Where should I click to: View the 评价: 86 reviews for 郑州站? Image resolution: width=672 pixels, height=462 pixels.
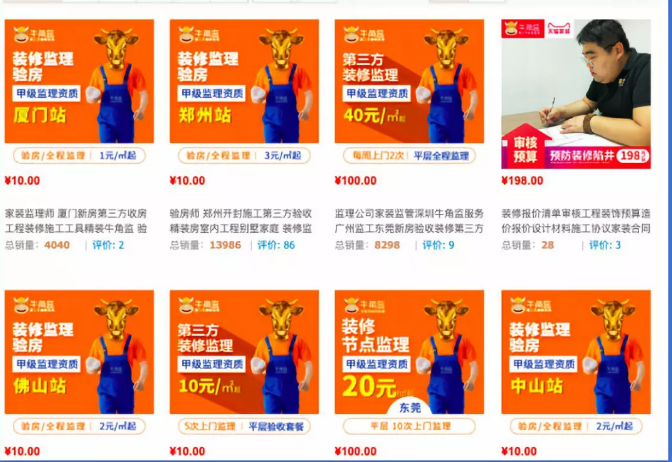click(276, 245)
